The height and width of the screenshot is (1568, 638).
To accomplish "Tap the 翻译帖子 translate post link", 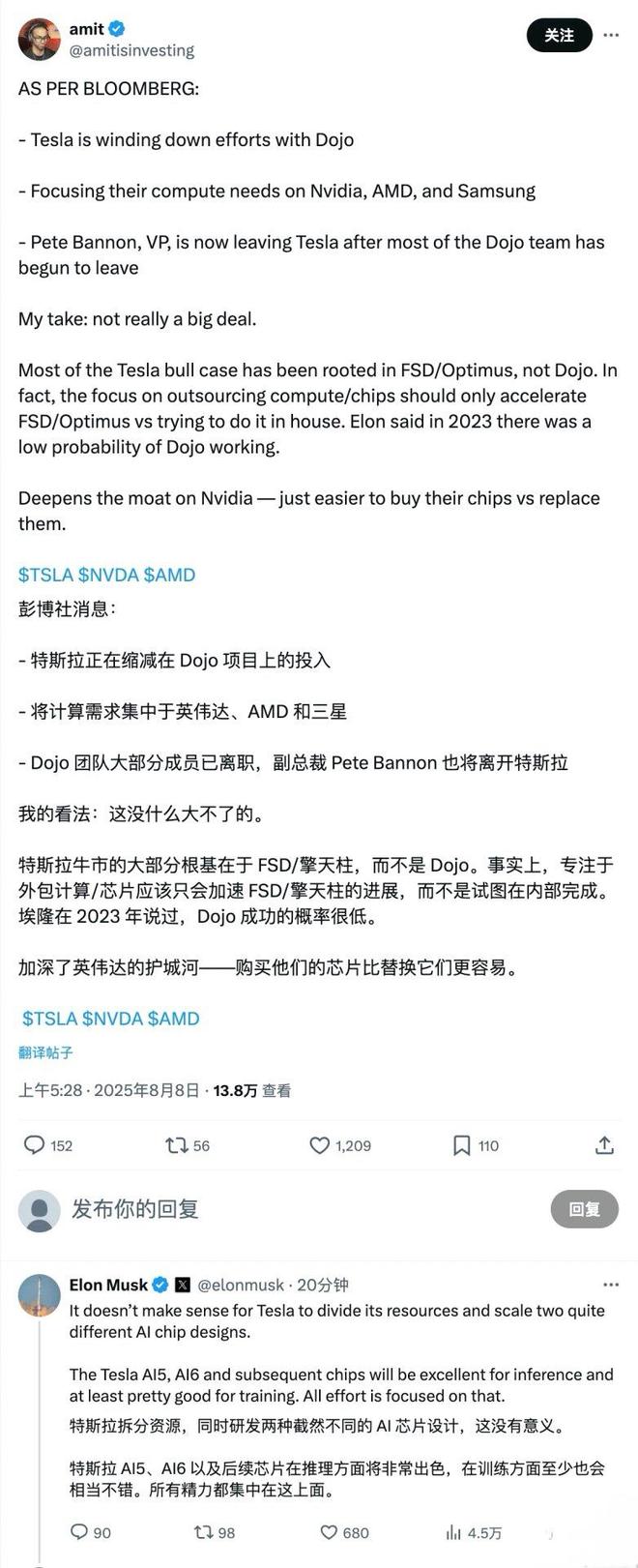I will pos(45,1052).
